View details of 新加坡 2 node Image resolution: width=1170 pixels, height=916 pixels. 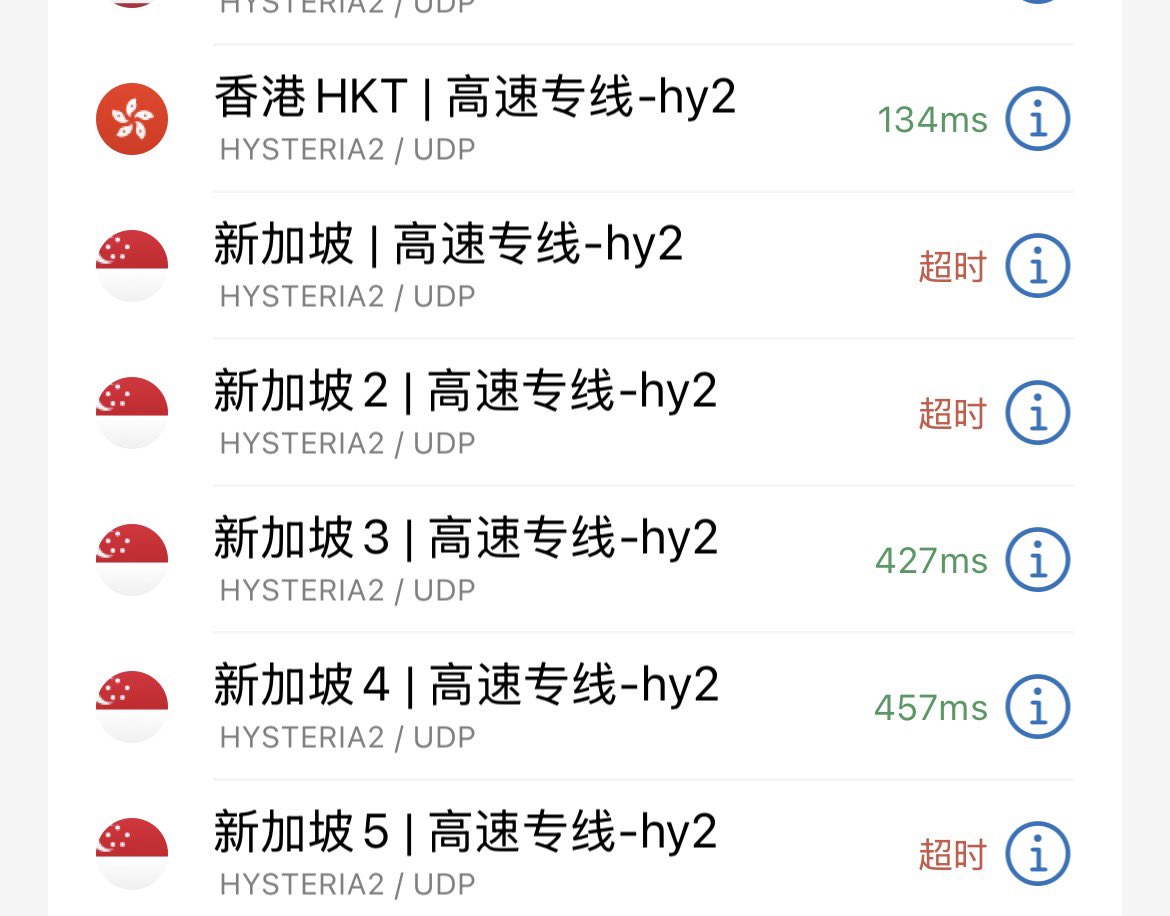click(1037, 412)
